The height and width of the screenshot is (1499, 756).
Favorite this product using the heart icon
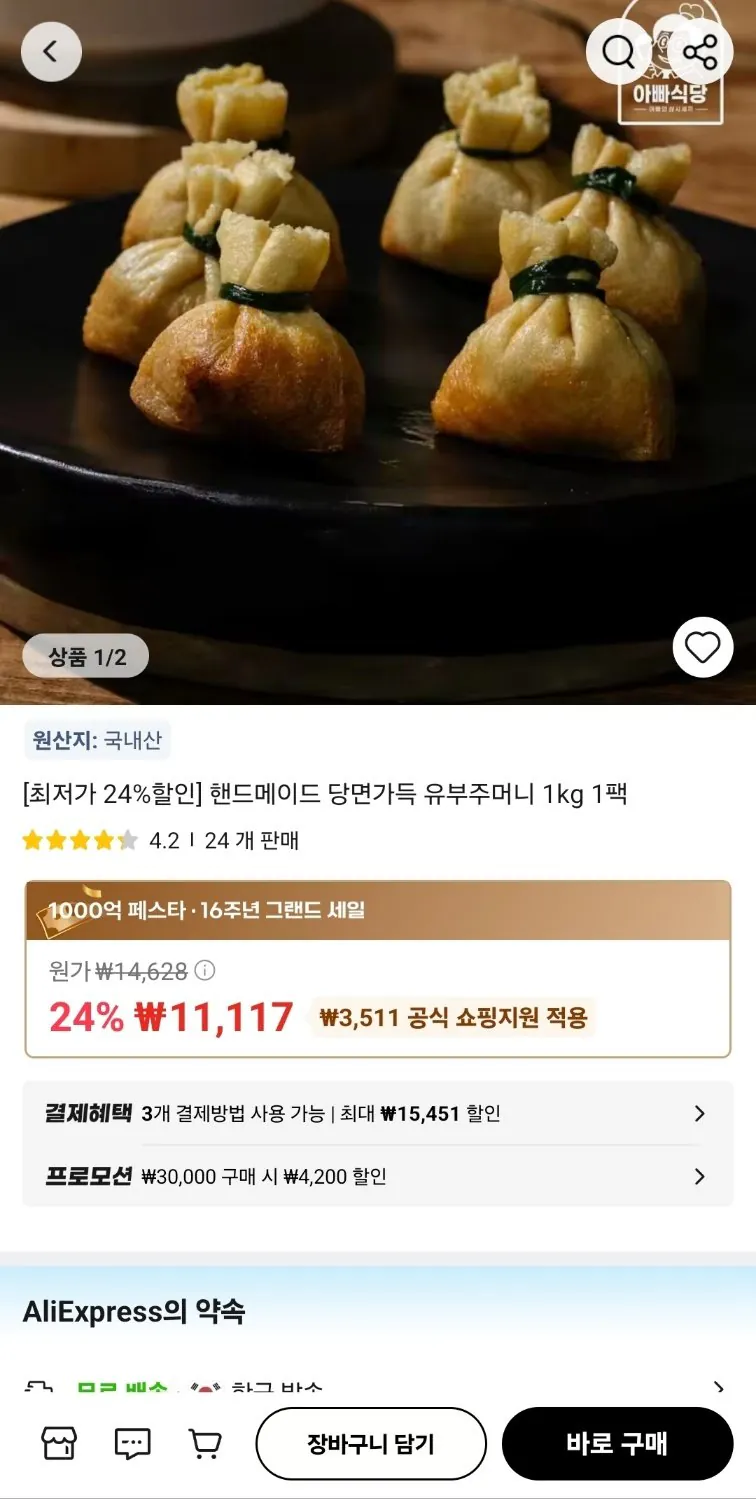705,645
